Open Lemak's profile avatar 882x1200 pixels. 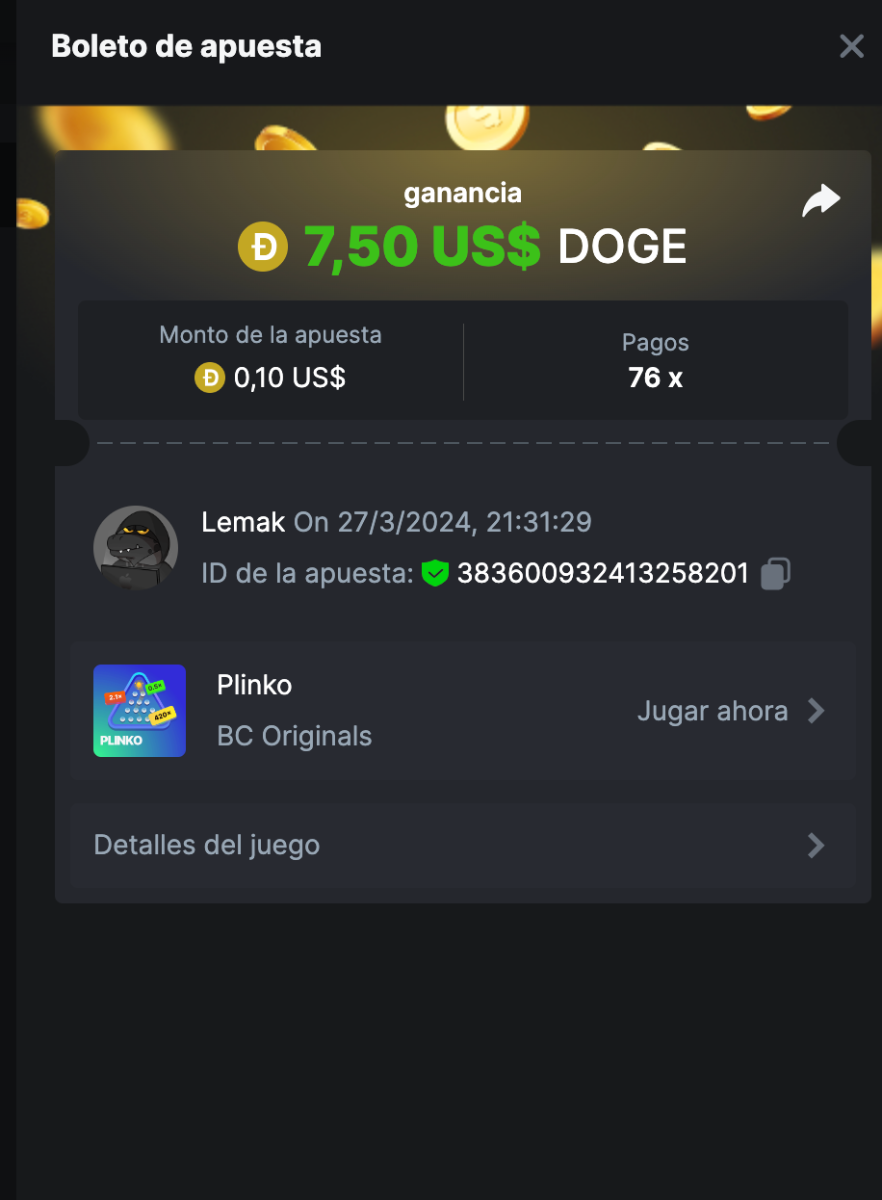[136, 548]
